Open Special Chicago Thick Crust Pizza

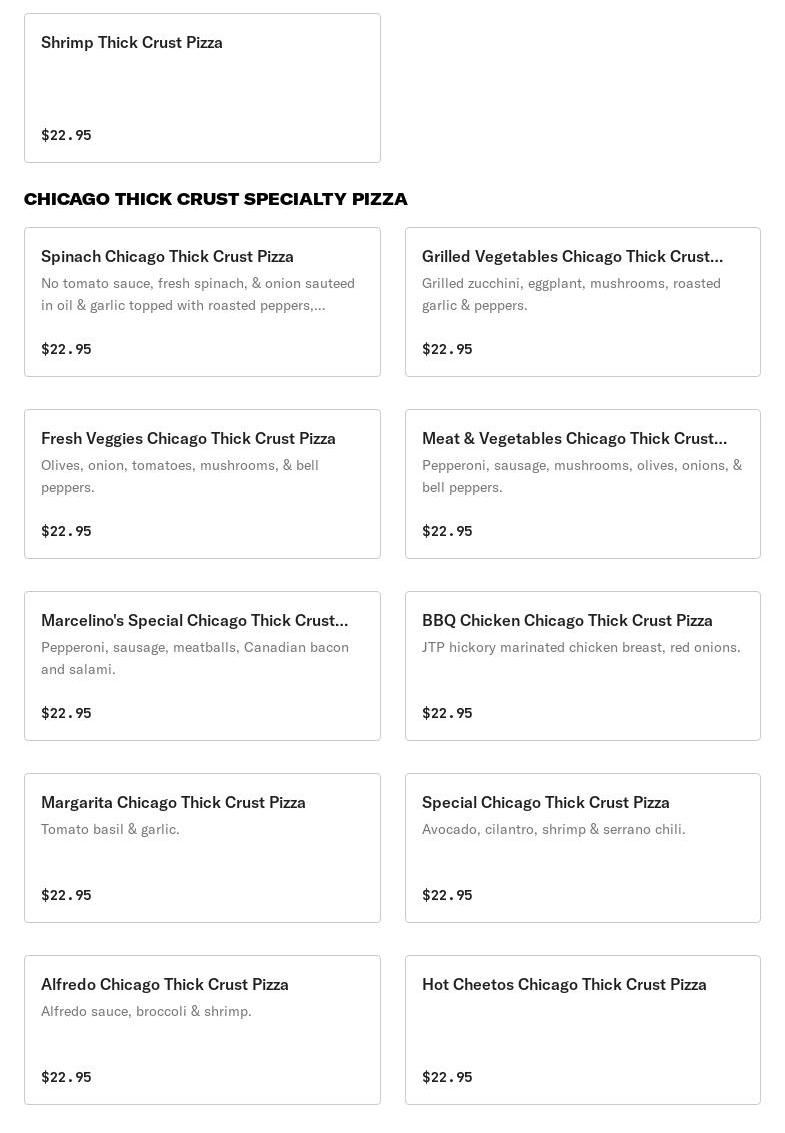[x=582, y=848]
